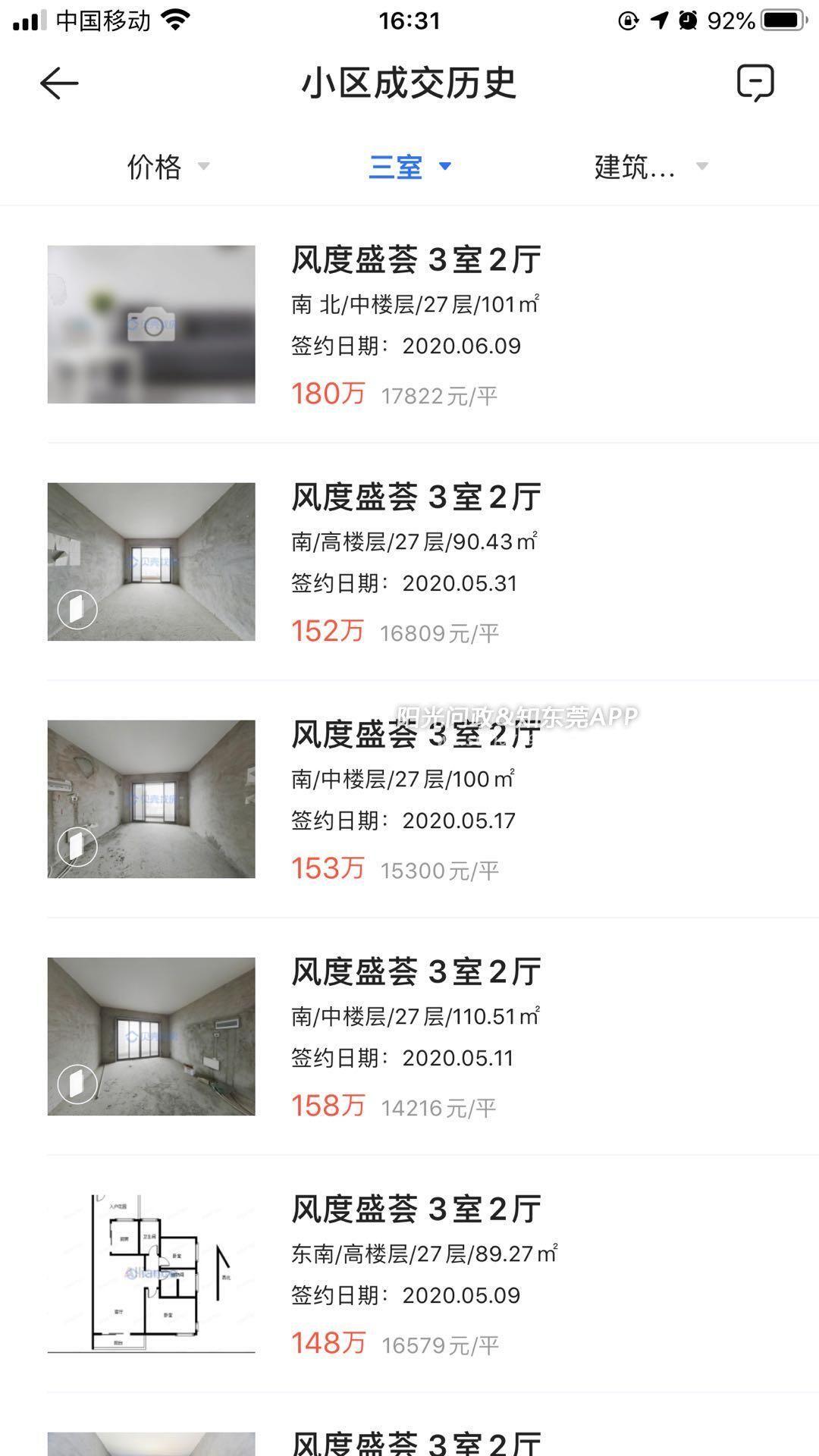This screenshot has width=819, height=1456.
Task: Open the 三室 room filter dropdown
Action: (409, 166)
